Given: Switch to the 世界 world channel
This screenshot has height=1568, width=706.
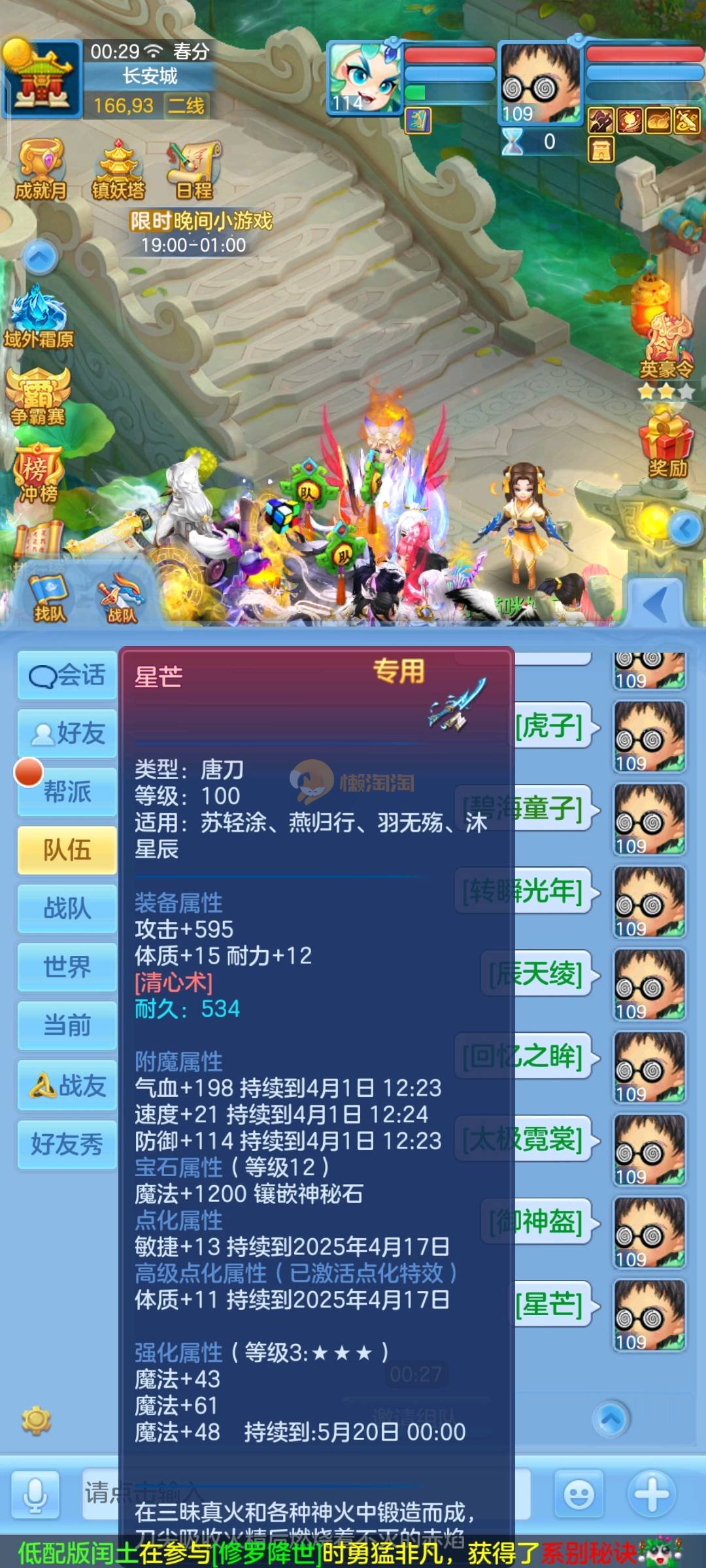Looking at the screenshot, I should click(67, 967).
